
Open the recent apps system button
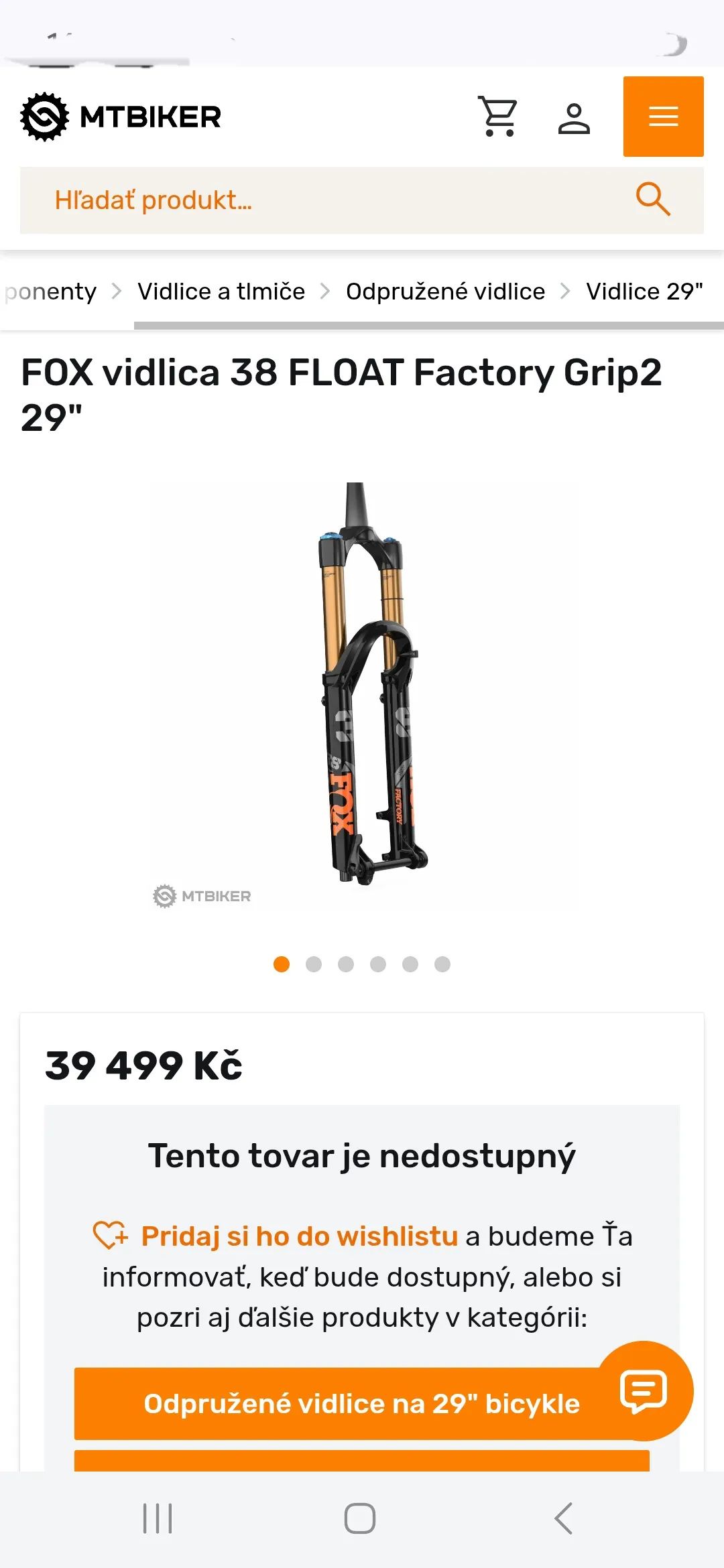158,1518
